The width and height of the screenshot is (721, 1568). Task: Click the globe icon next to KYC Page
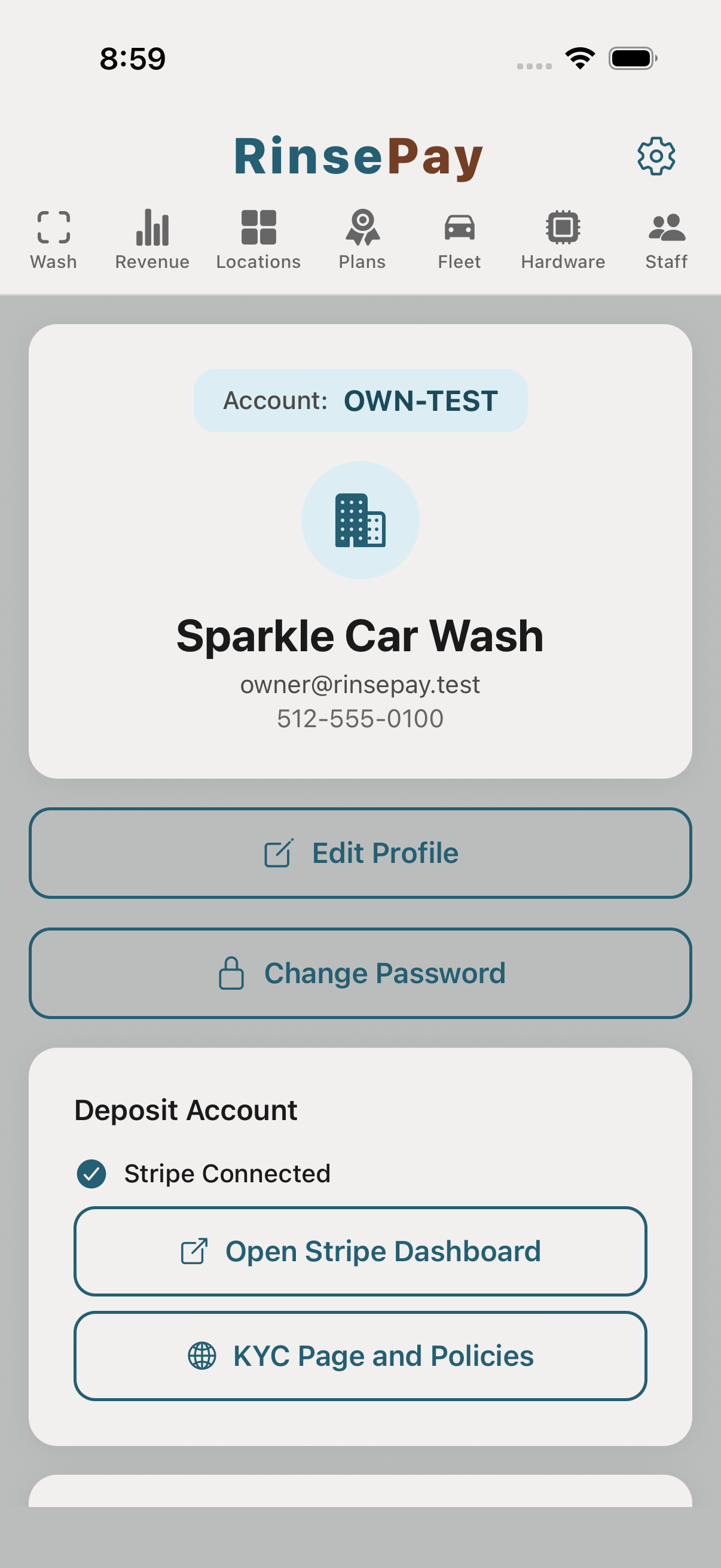(202, 1356)
